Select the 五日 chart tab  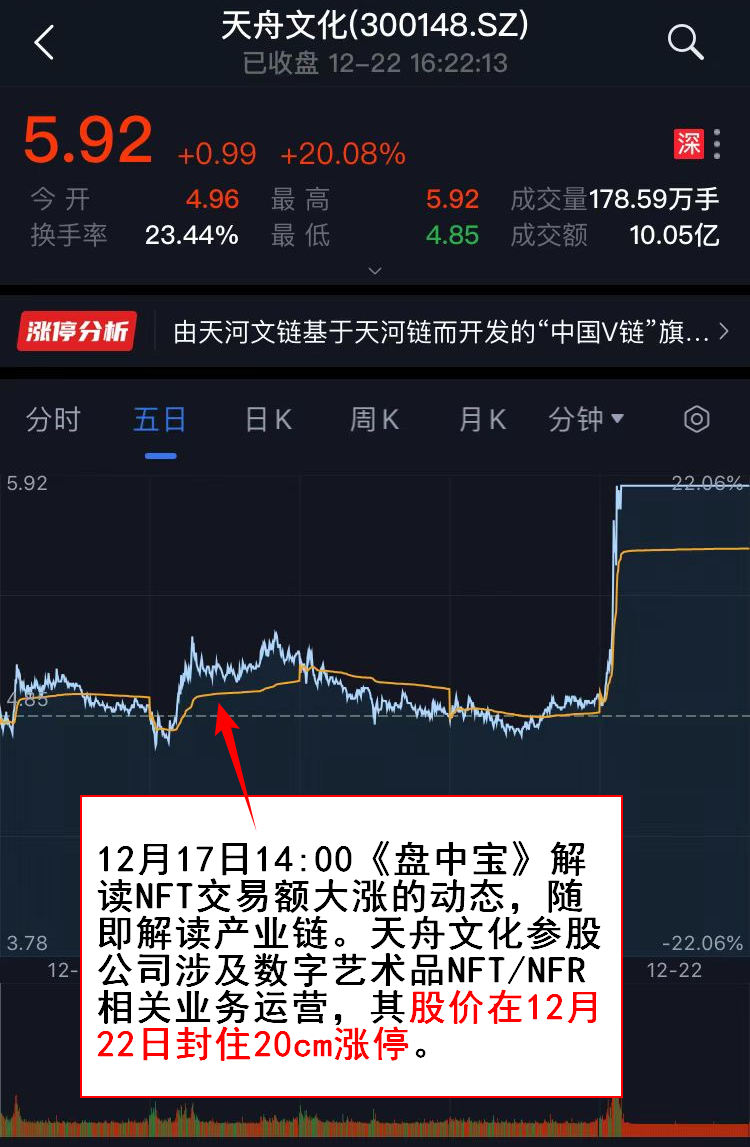(x=160, y=420)
